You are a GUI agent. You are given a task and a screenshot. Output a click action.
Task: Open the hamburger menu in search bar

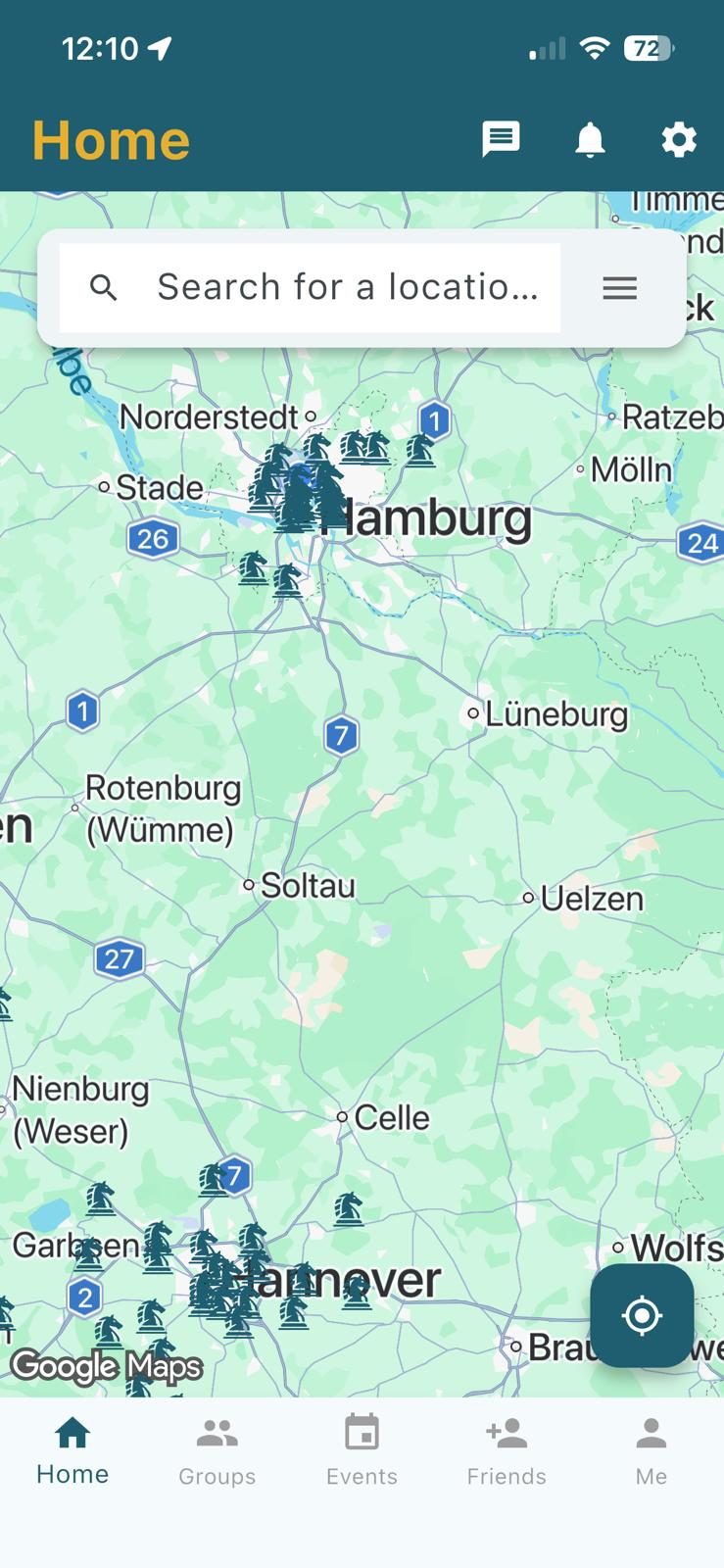click(619, 288)
